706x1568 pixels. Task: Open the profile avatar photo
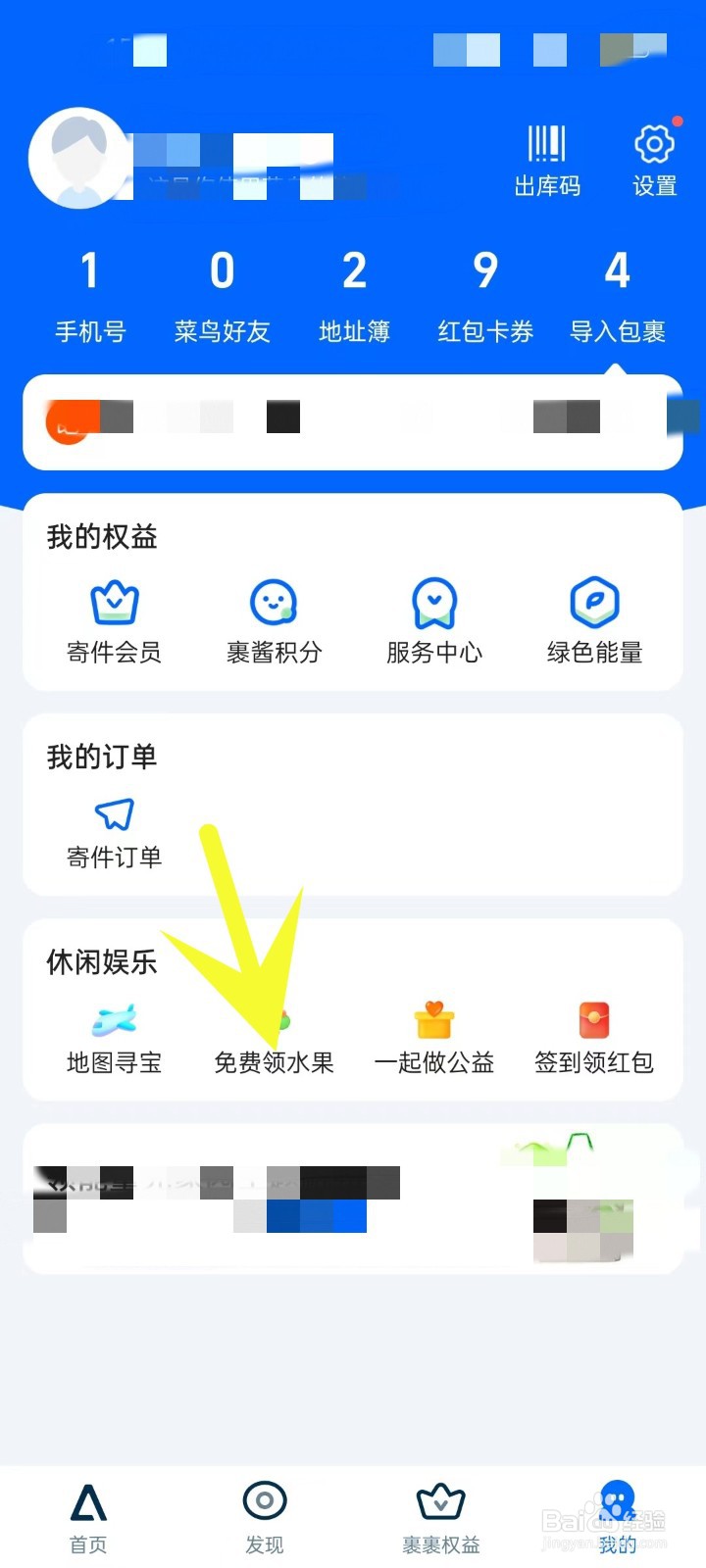coord(80,157)
